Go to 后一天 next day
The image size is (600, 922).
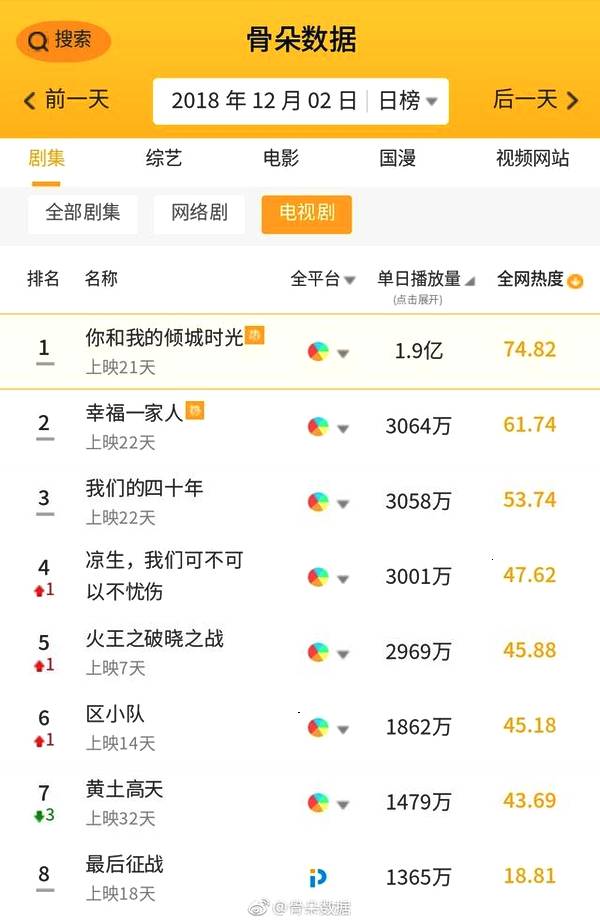[535, 100]
